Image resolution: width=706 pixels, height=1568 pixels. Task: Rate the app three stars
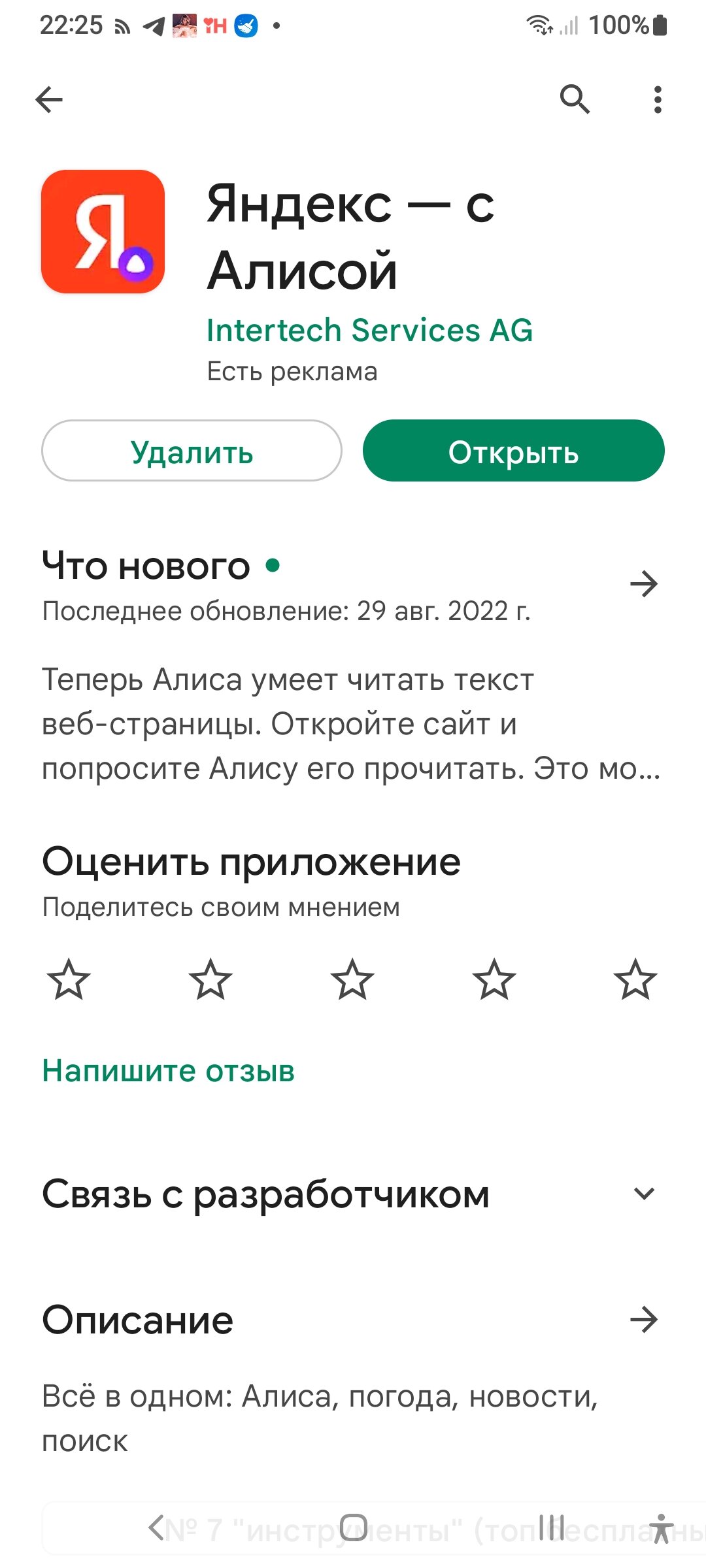[x=352, y=979]
